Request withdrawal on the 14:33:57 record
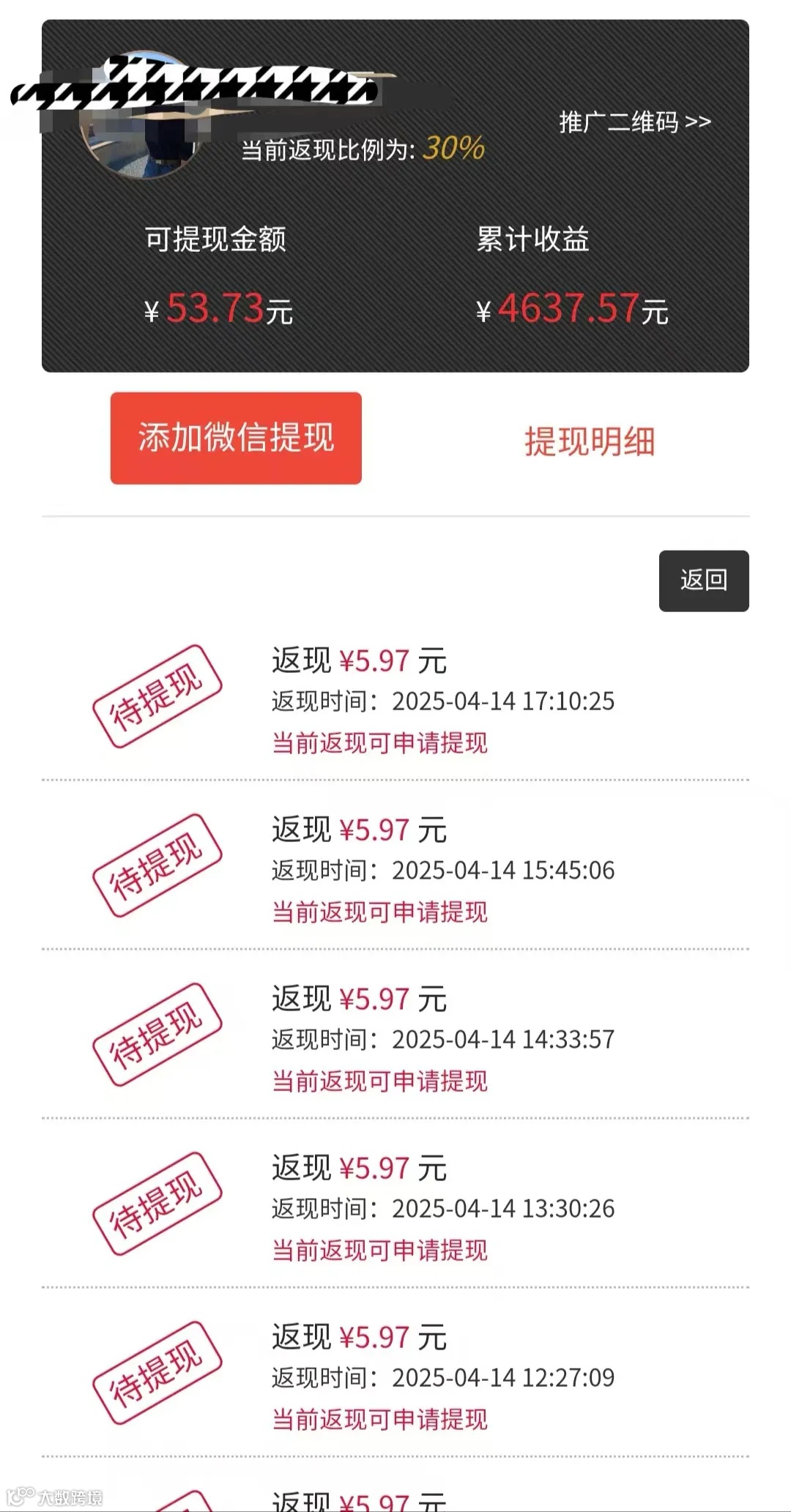The image size is (791, 1512). tap(381, 1081)
